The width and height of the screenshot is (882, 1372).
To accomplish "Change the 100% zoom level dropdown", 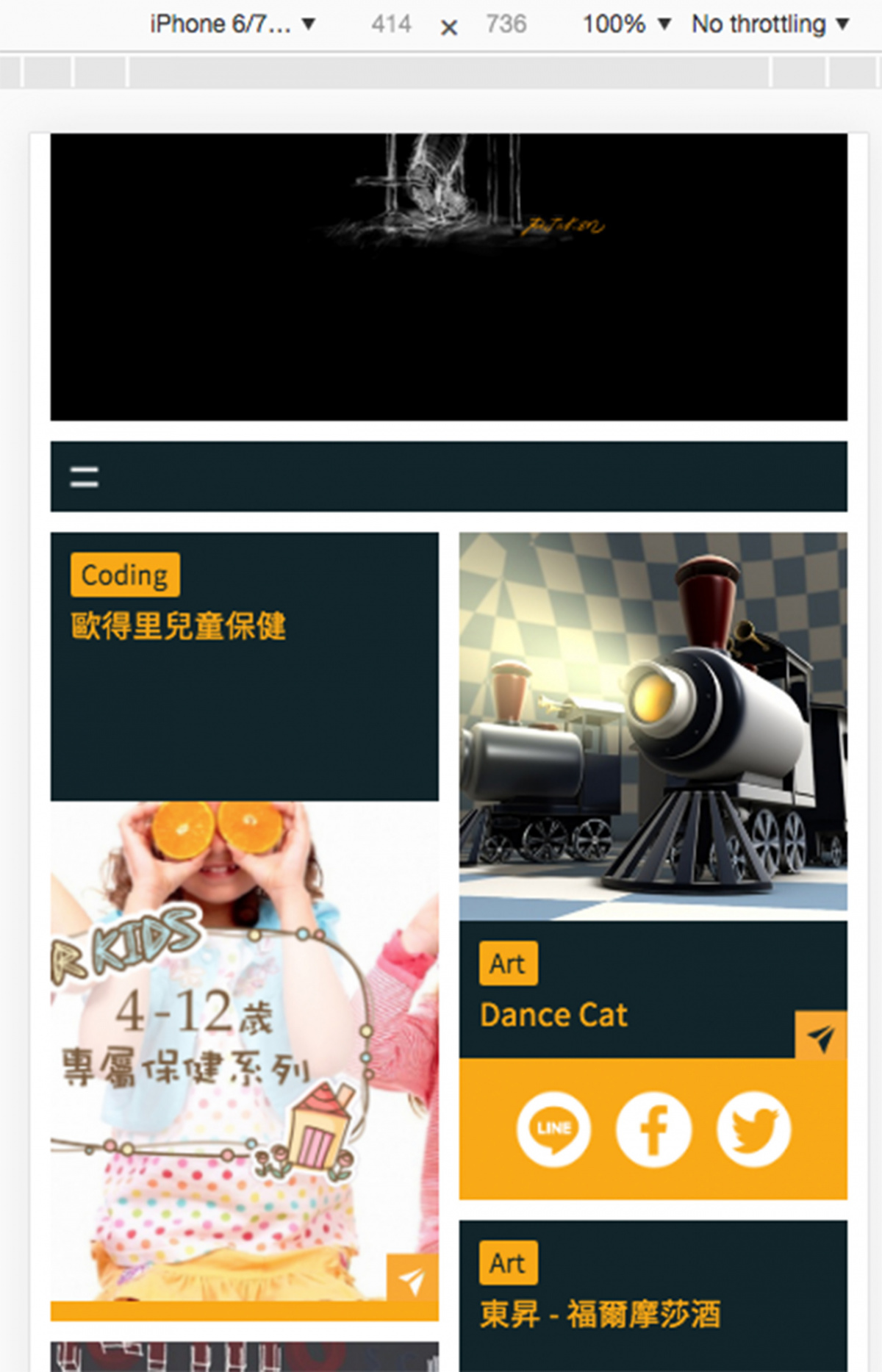I will (626, 24).
